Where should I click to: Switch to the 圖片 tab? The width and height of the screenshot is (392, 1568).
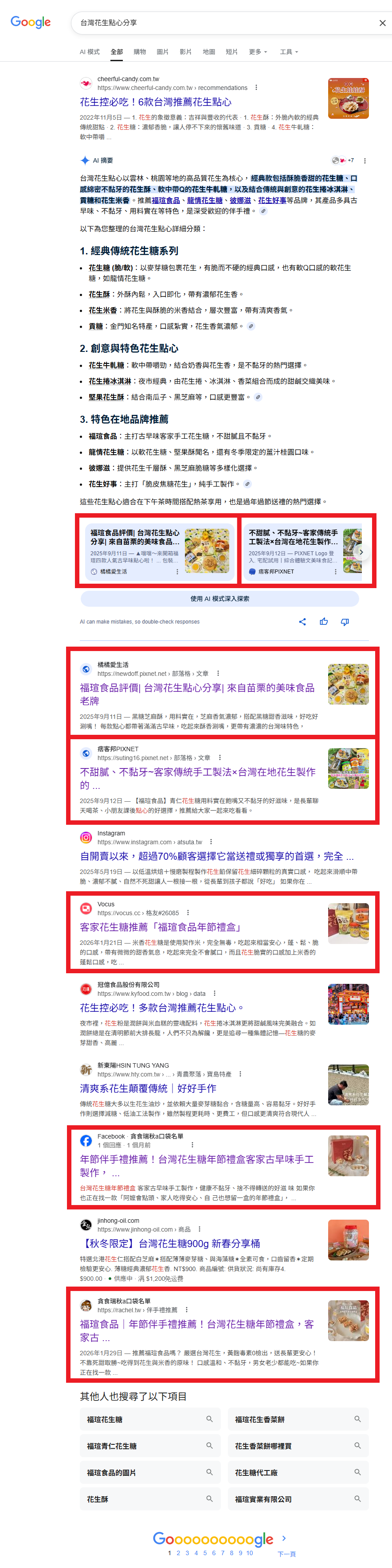pyautogui.click(x=163, y=52)
